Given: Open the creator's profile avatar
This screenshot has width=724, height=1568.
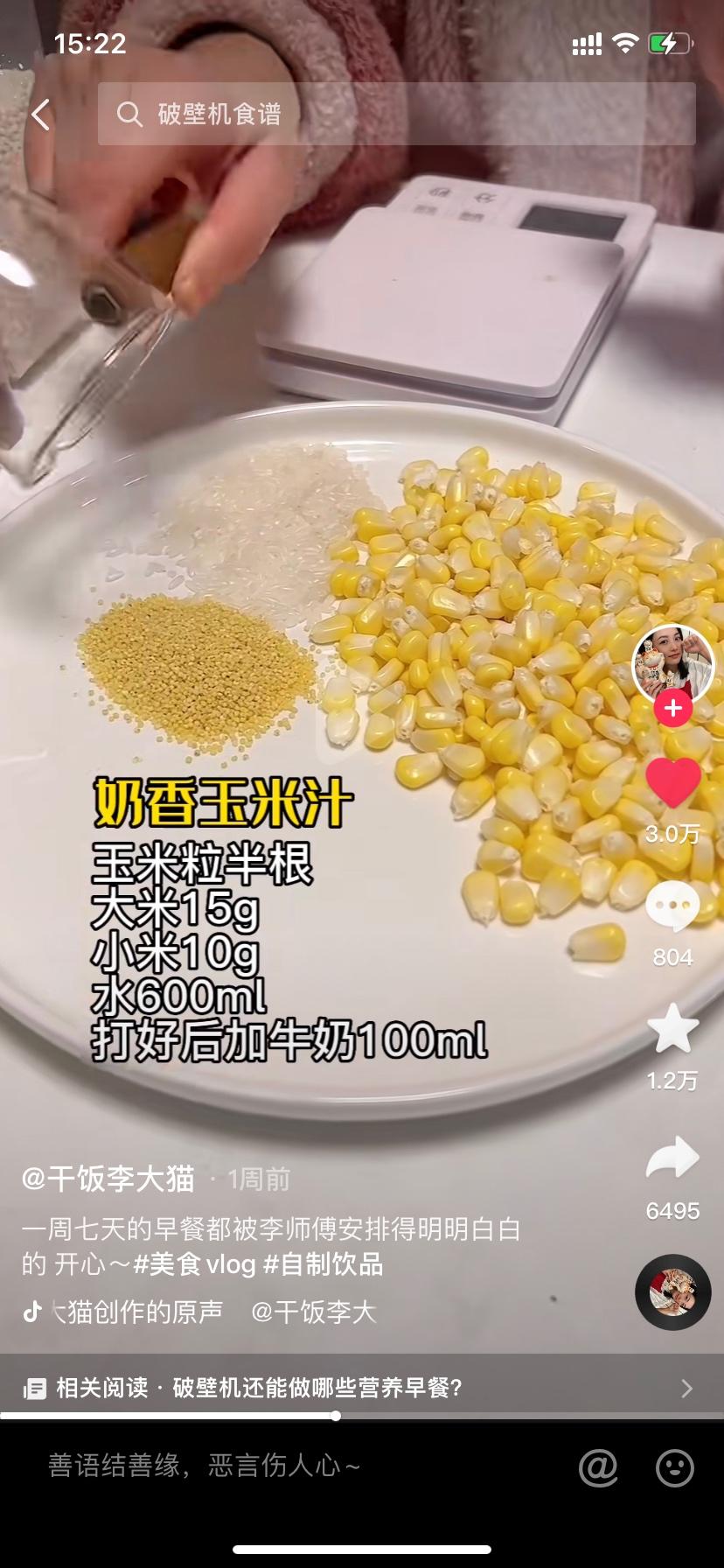Looking at the screenshot, I should click(x=672, y=665).
